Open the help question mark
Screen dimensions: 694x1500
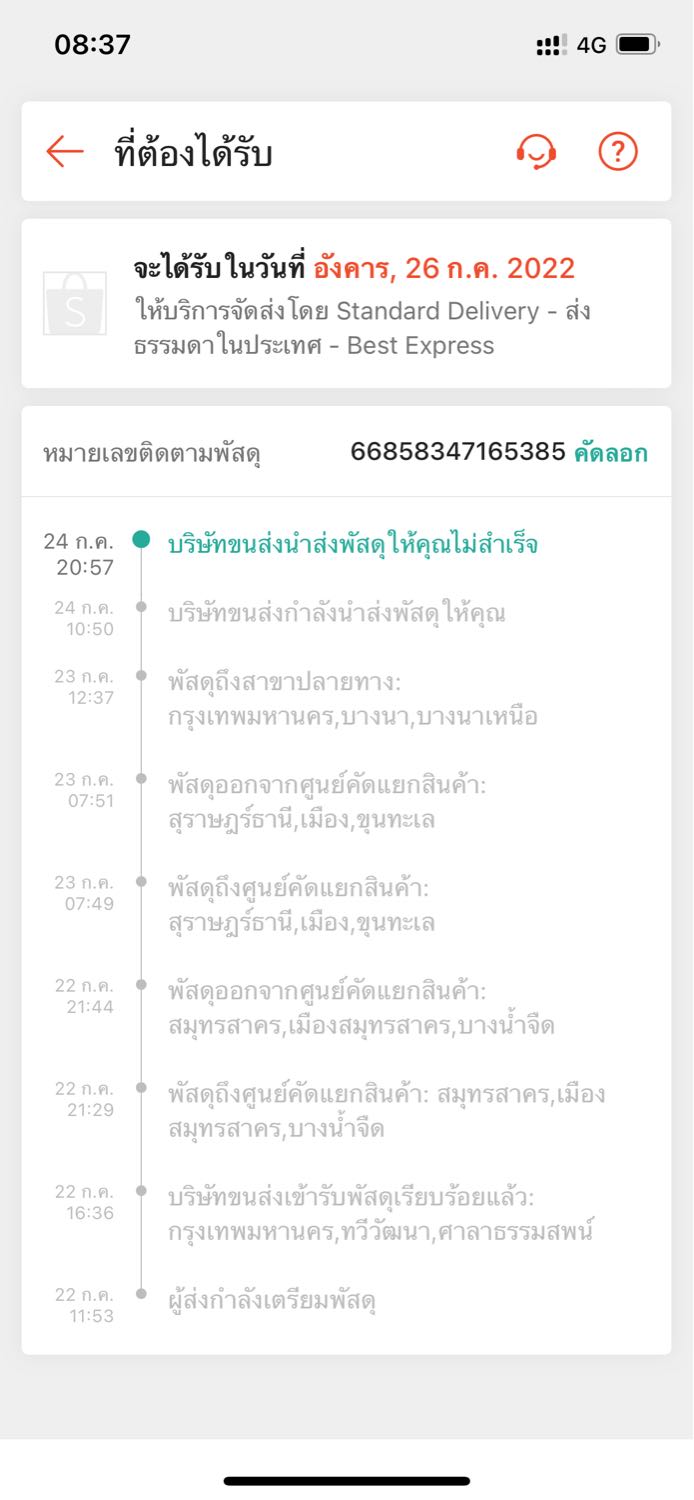coord(618,152)
